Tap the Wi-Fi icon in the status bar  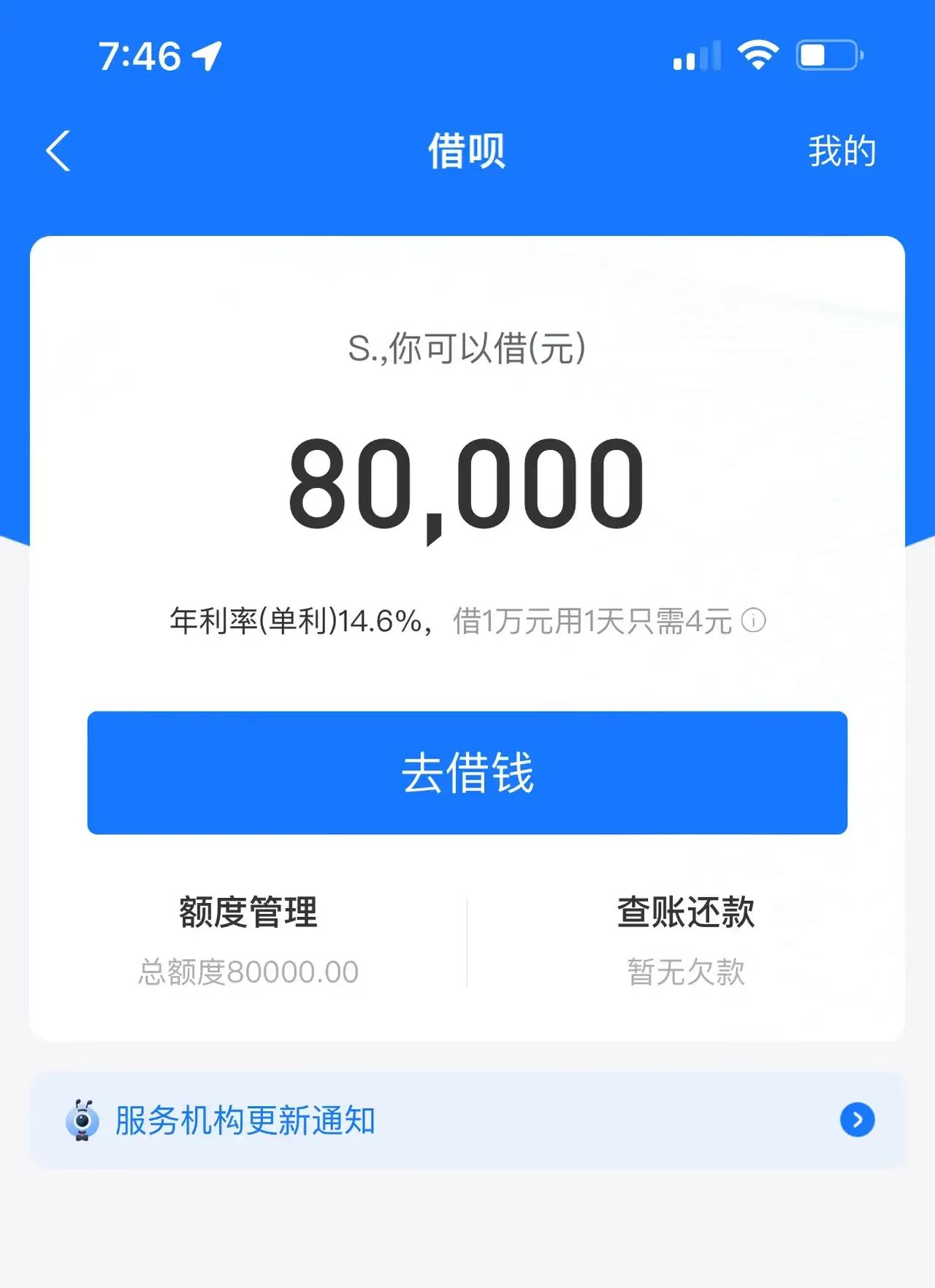pyautogui.click(x=757, y=53)
